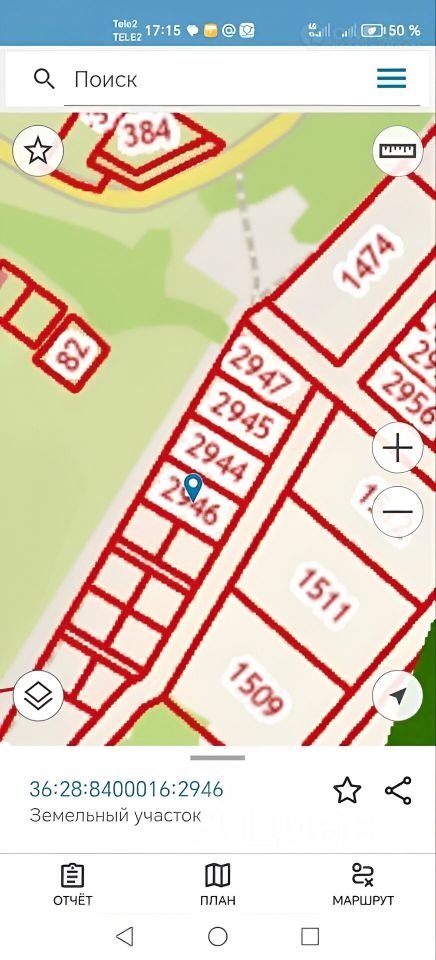
Task: Go to the system home screen
Action: click(217, 936)
